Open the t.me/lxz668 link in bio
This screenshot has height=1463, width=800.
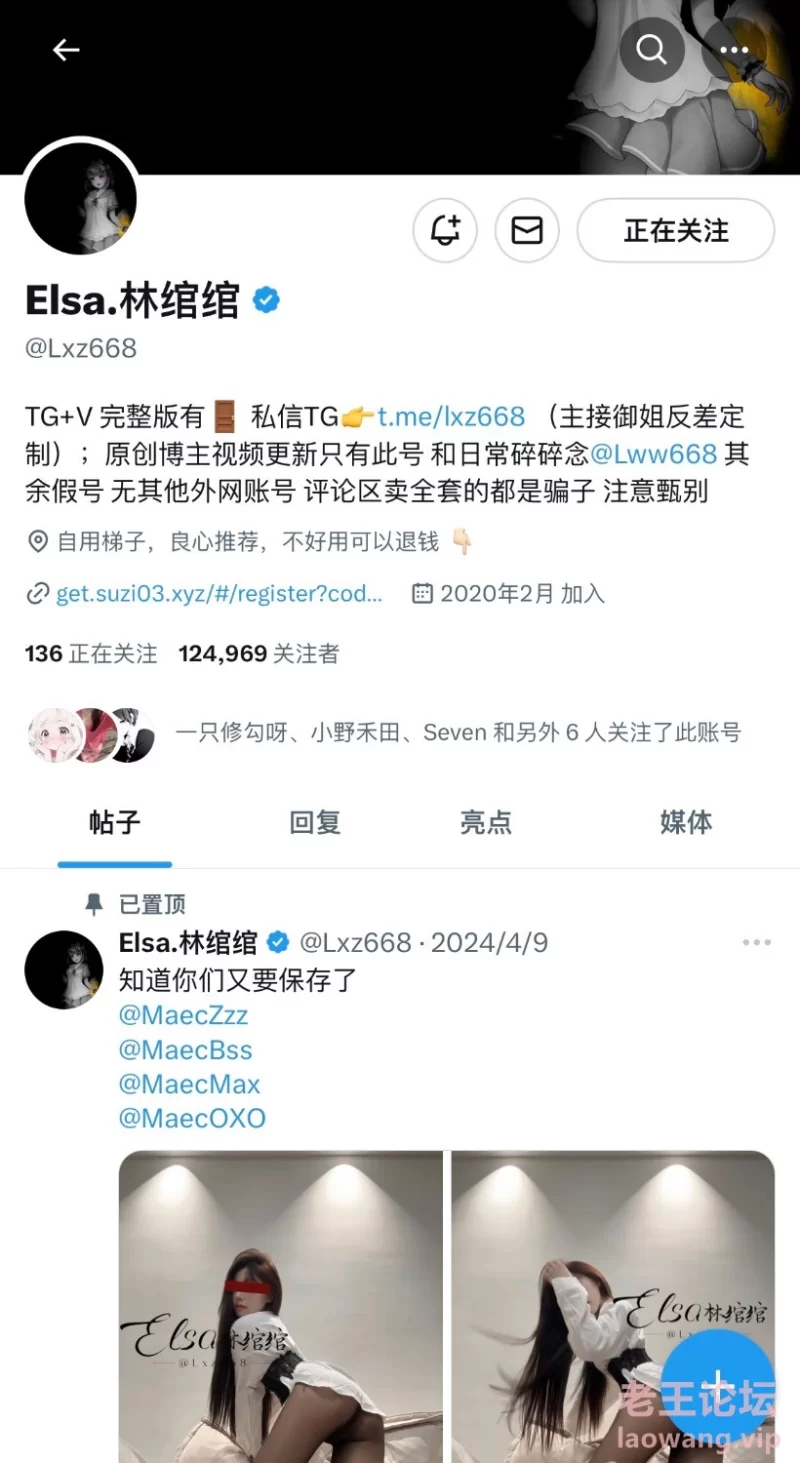[451, 416]
